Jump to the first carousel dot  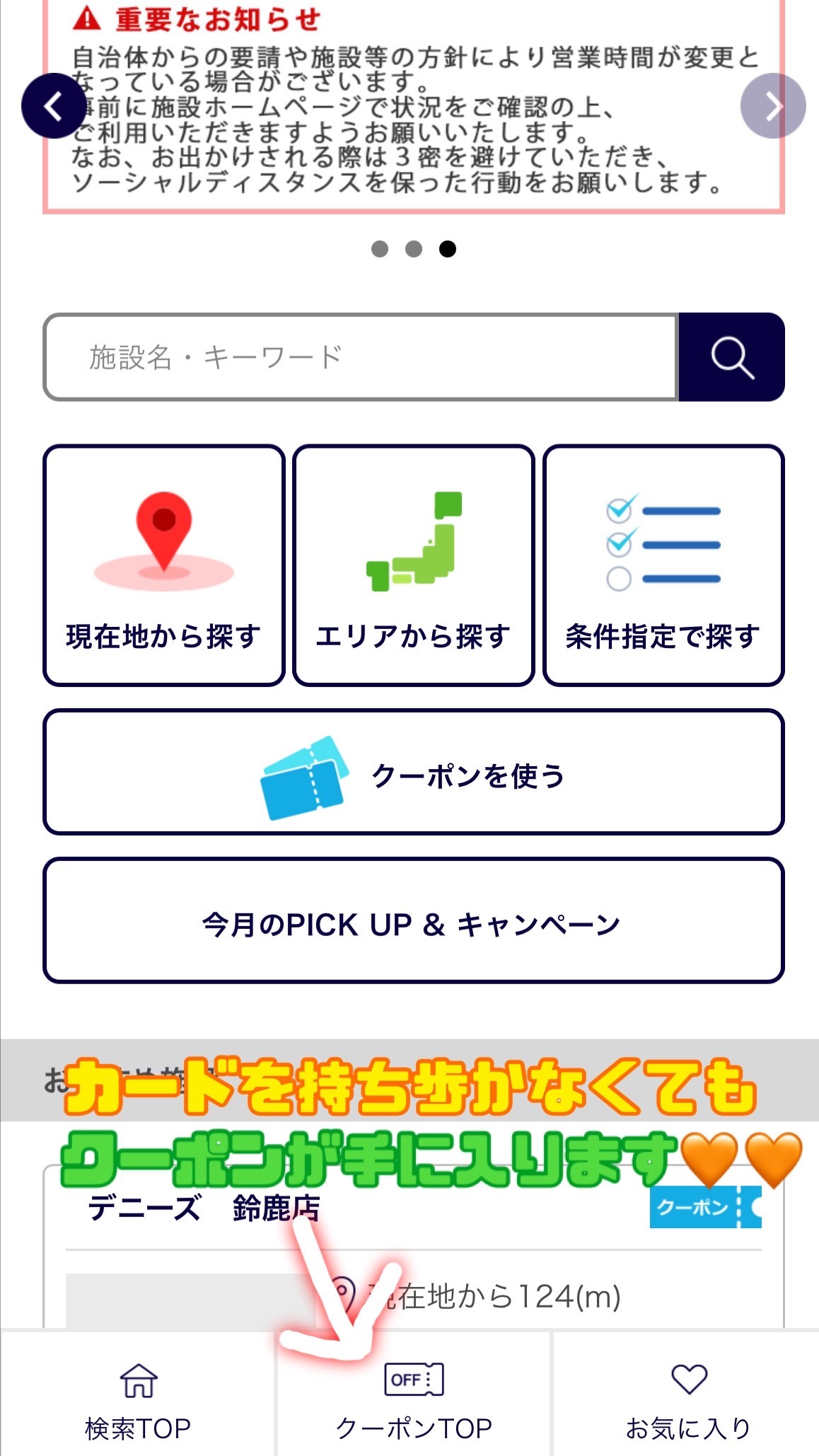380,249
